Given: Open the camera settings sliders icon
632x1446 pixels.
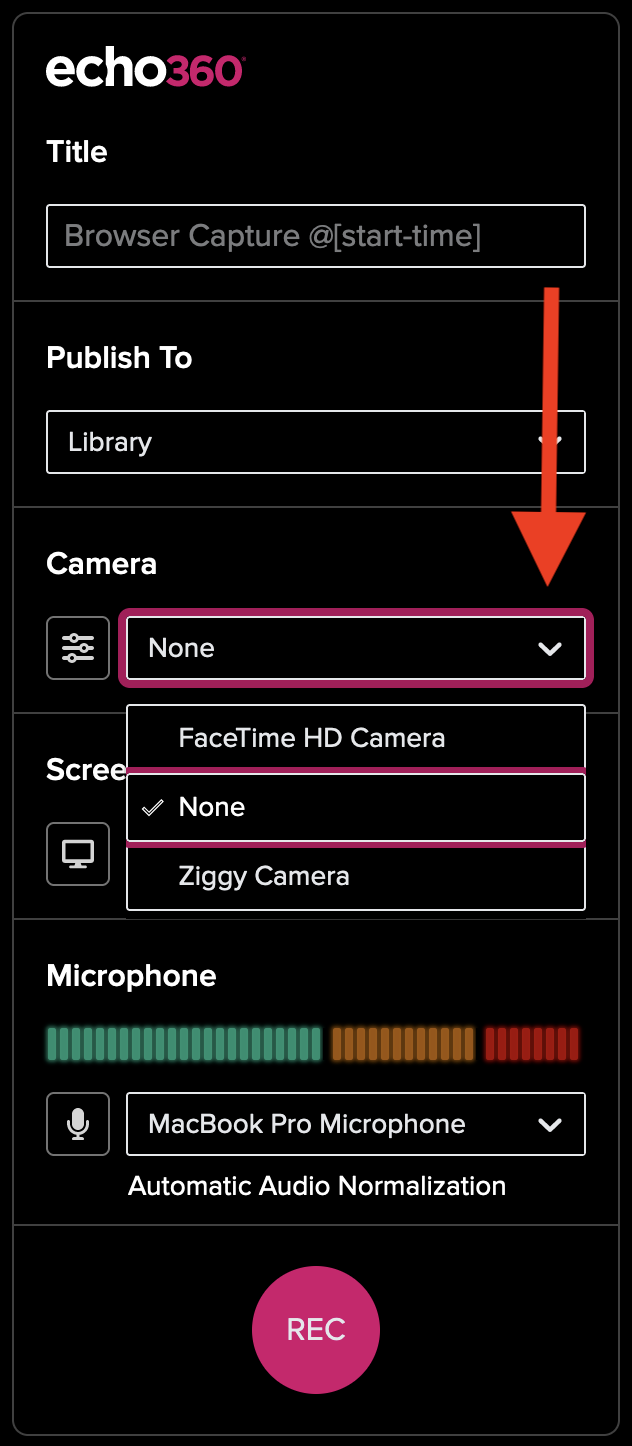Looking at the screenshot, I should pyautogui.click(x=78, y=648).
